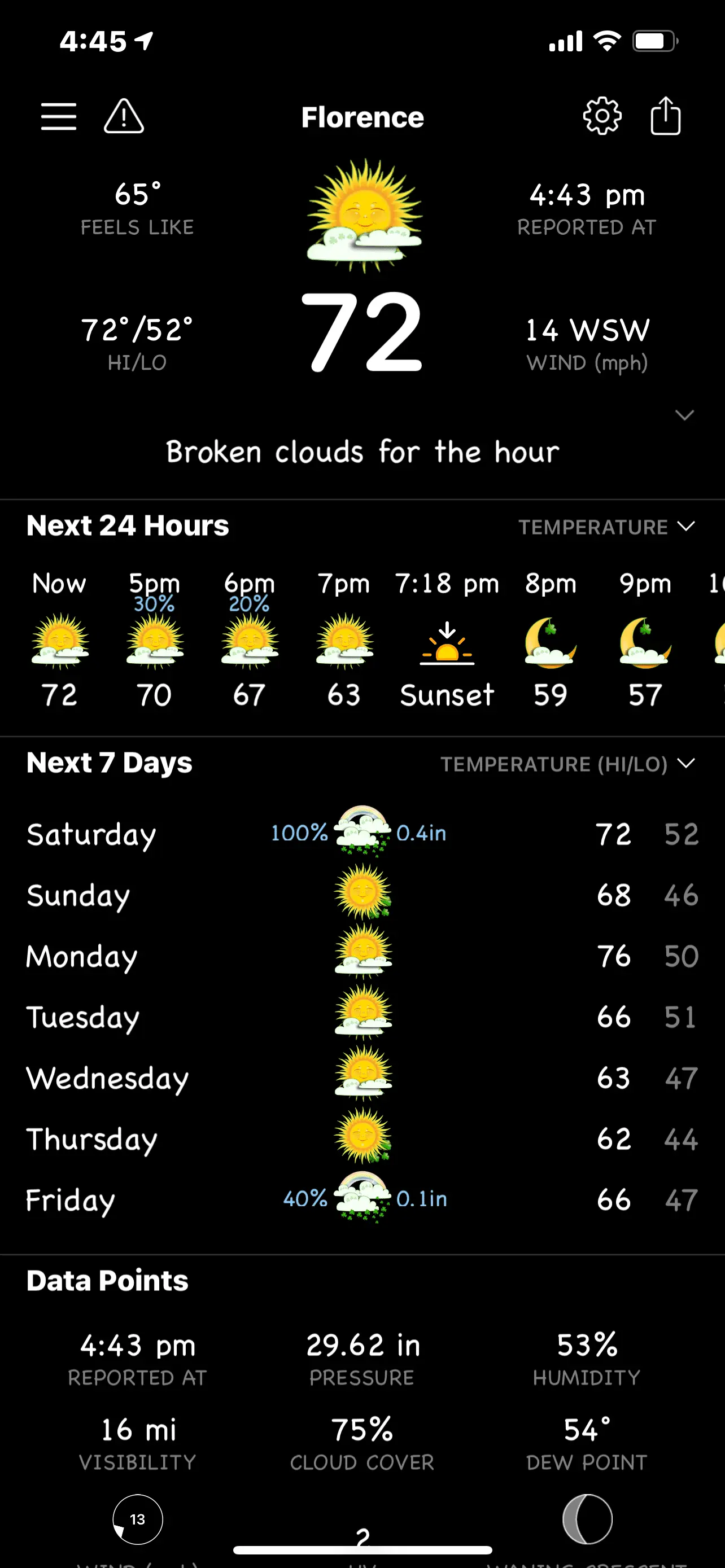This screenshot has height=1568, width=725.
Task: Open settings gear
Action: coord(602,116)
